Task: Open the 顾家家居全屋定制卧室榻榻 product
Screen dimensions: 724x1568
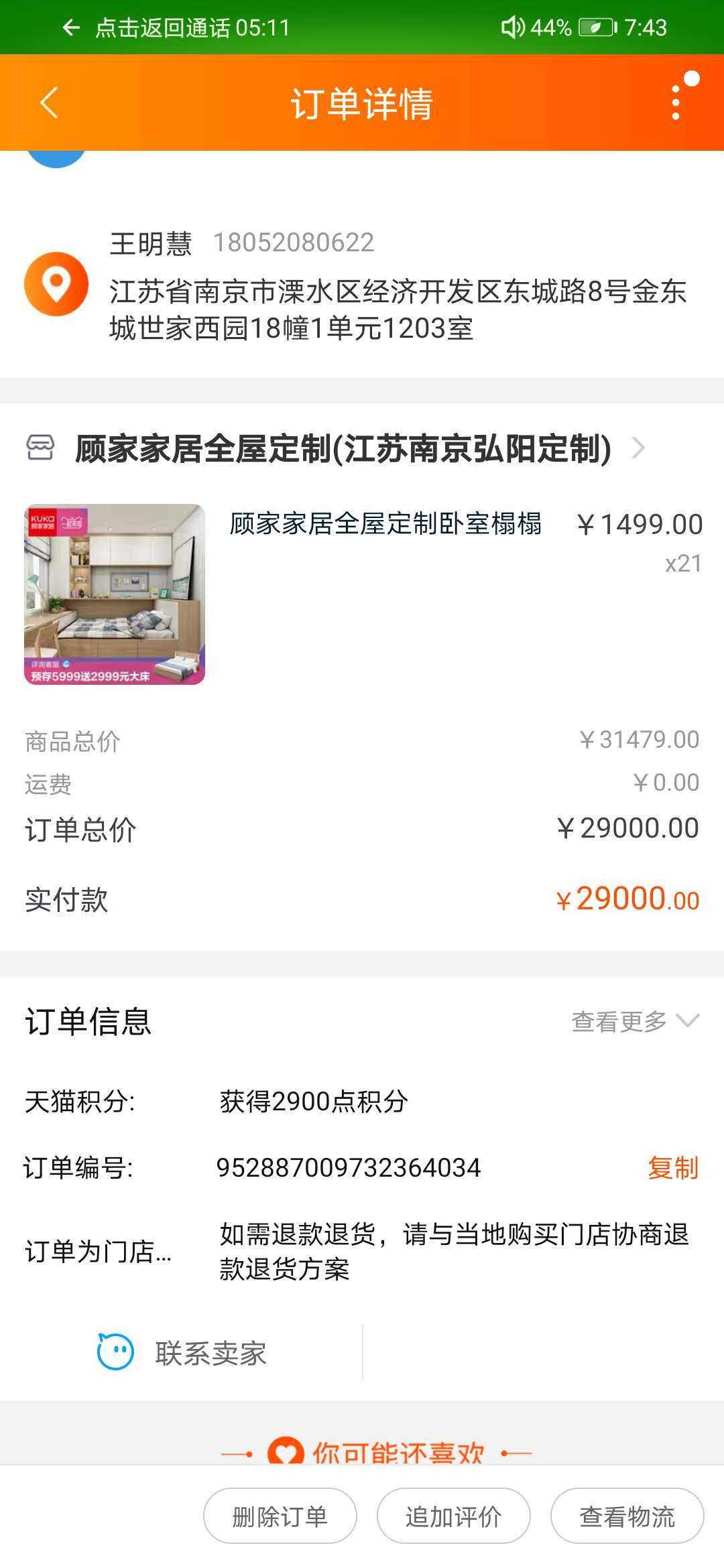Action: pos(384,524)
